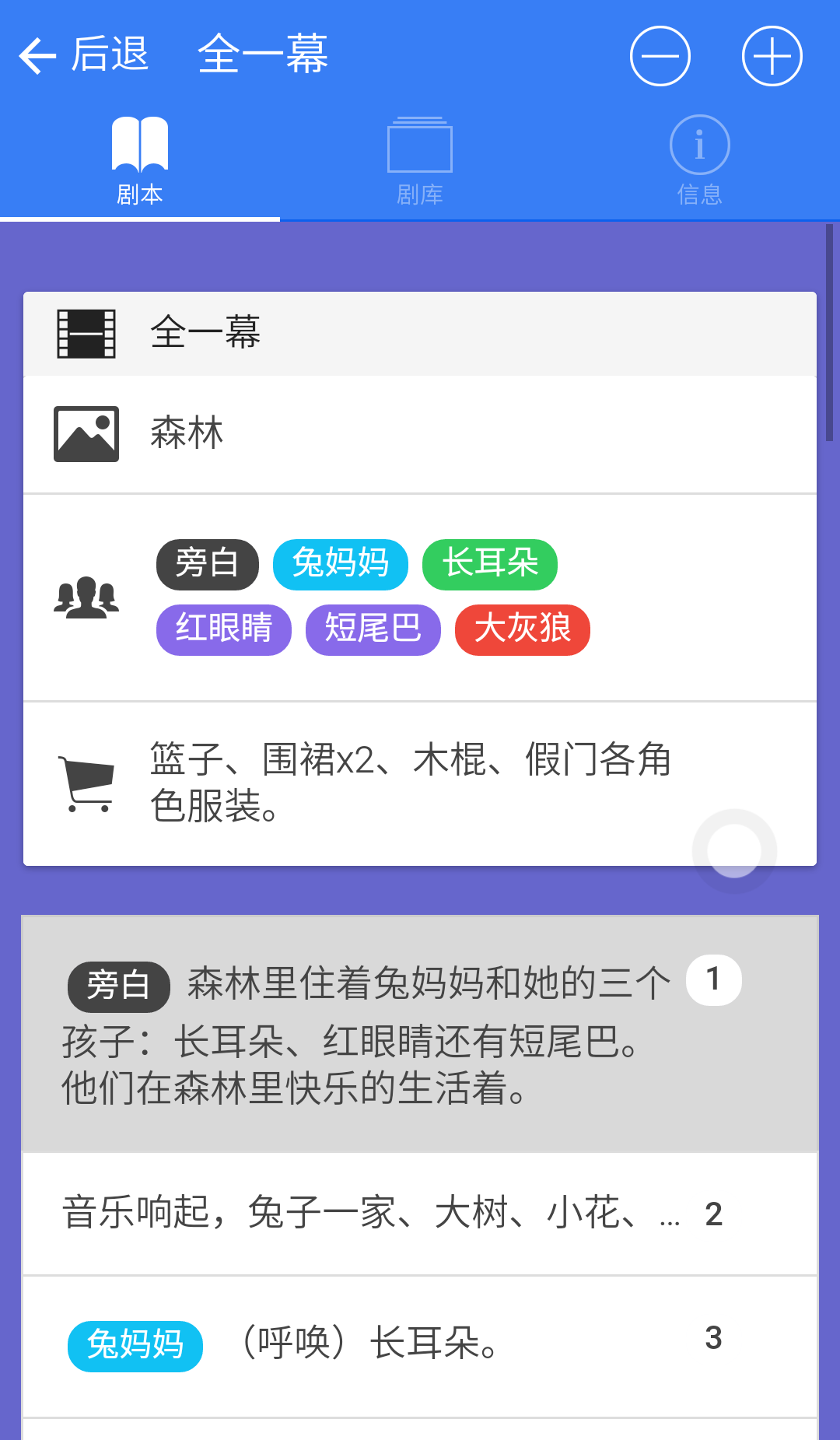Tap the minus circle icon in the top bar
840x1440 pixels.
[x=659, y=55]
